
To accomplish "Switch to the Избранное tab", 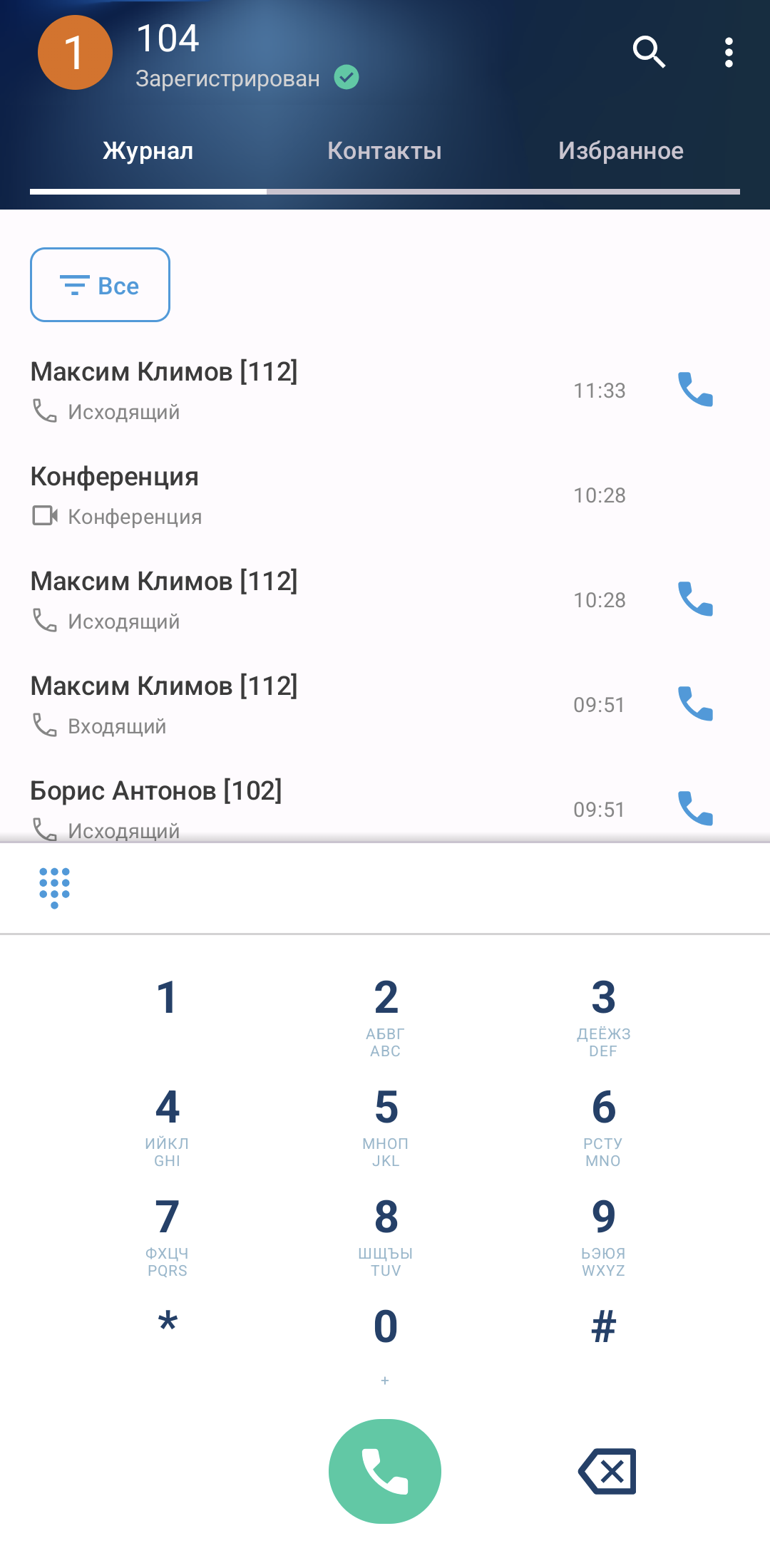I will click(x=620, y=151).
